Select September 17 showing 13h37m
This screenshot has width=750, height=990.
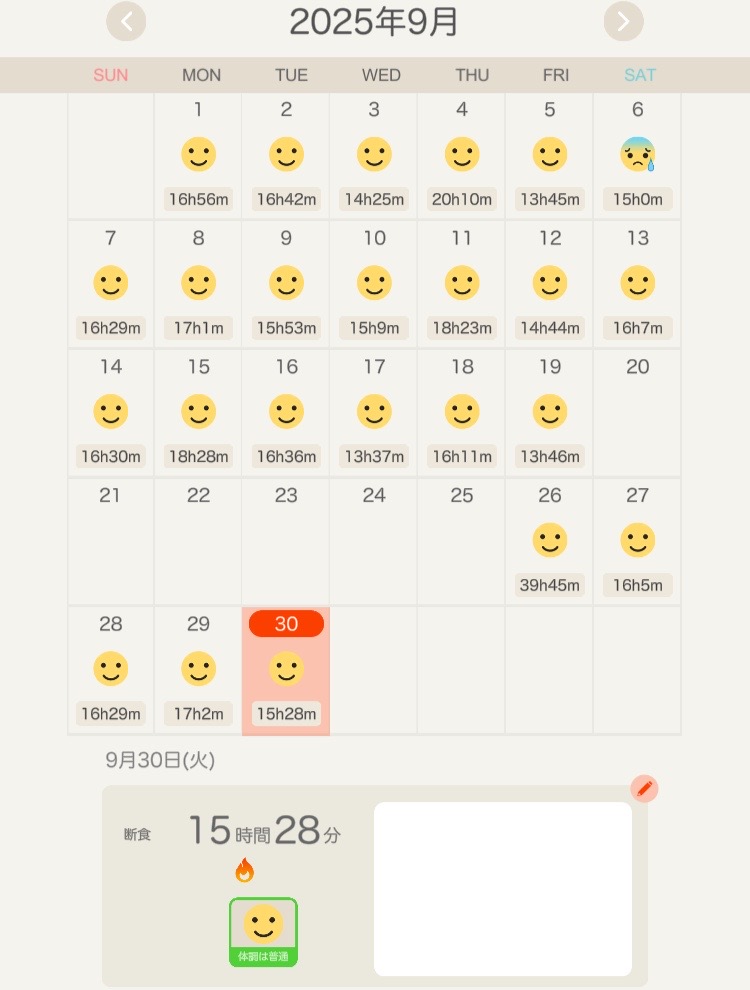374,412
